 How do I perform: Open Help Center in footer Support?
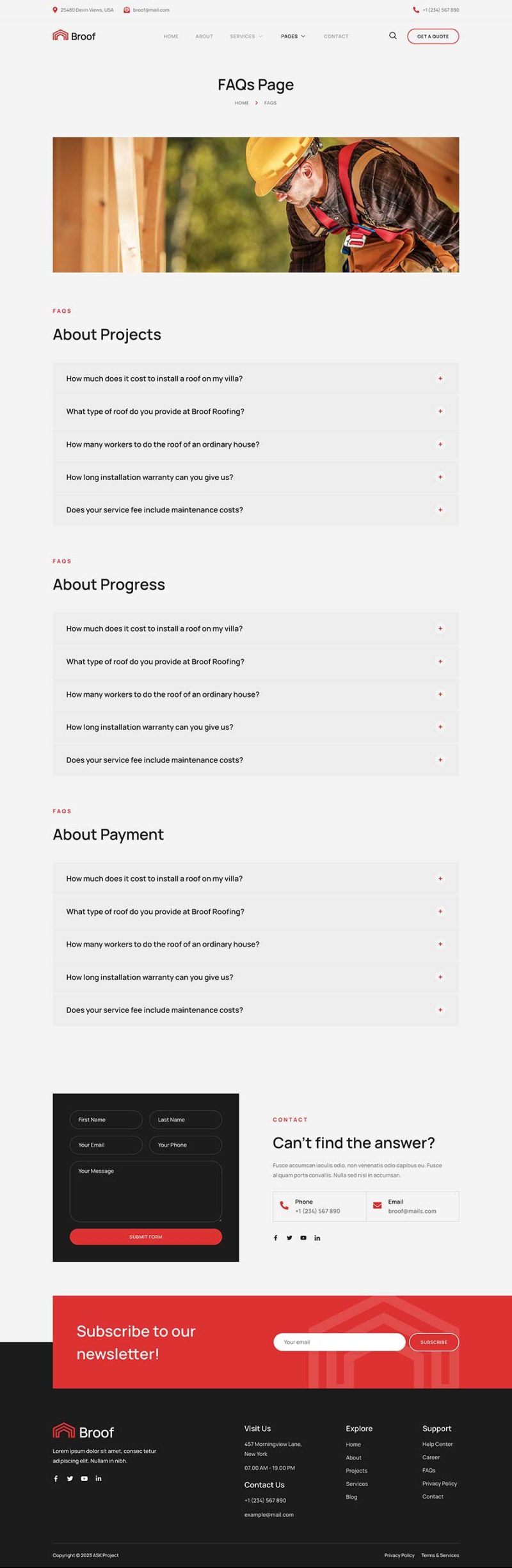437,1444
